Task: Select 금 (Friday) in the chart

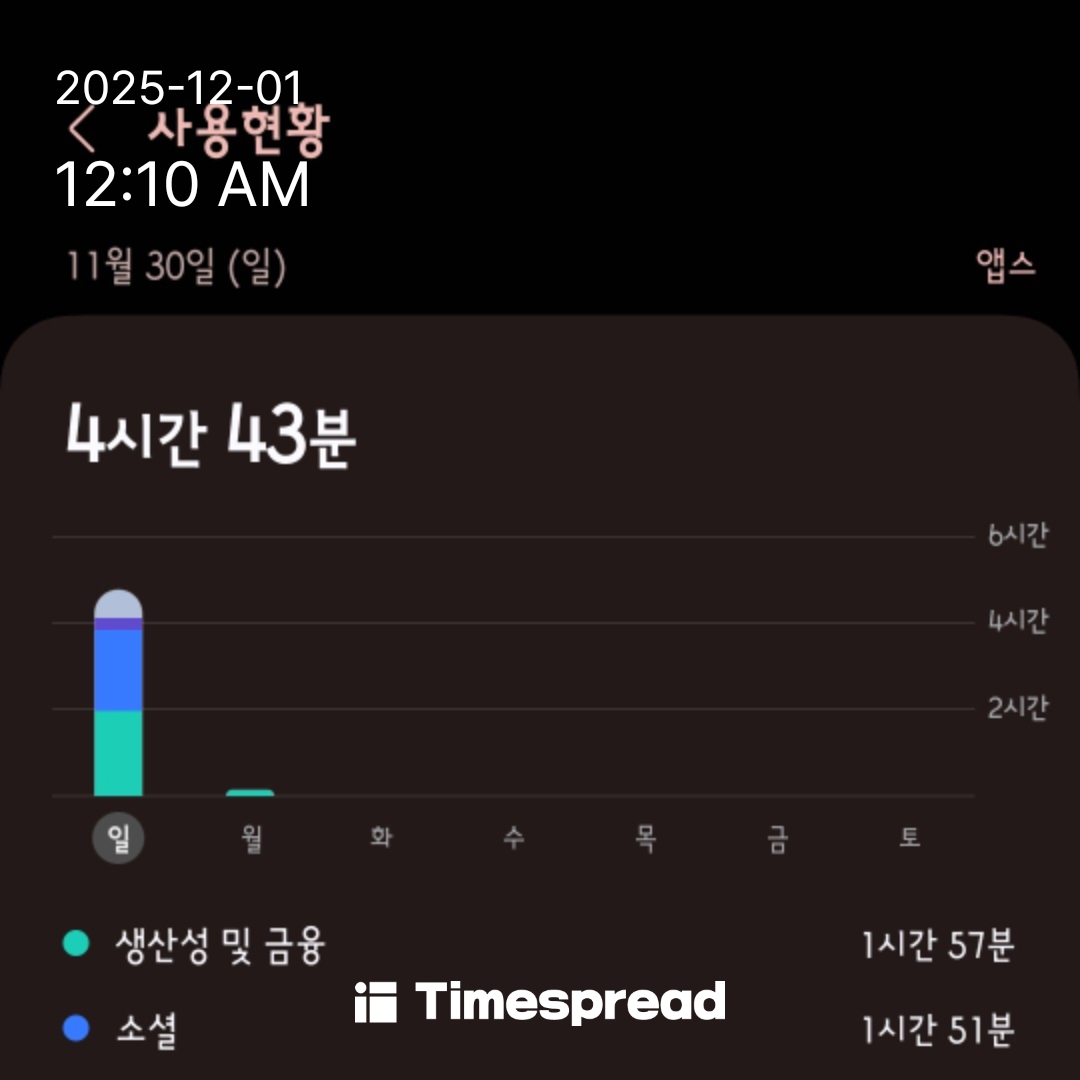Action: [x=777, y=838]
